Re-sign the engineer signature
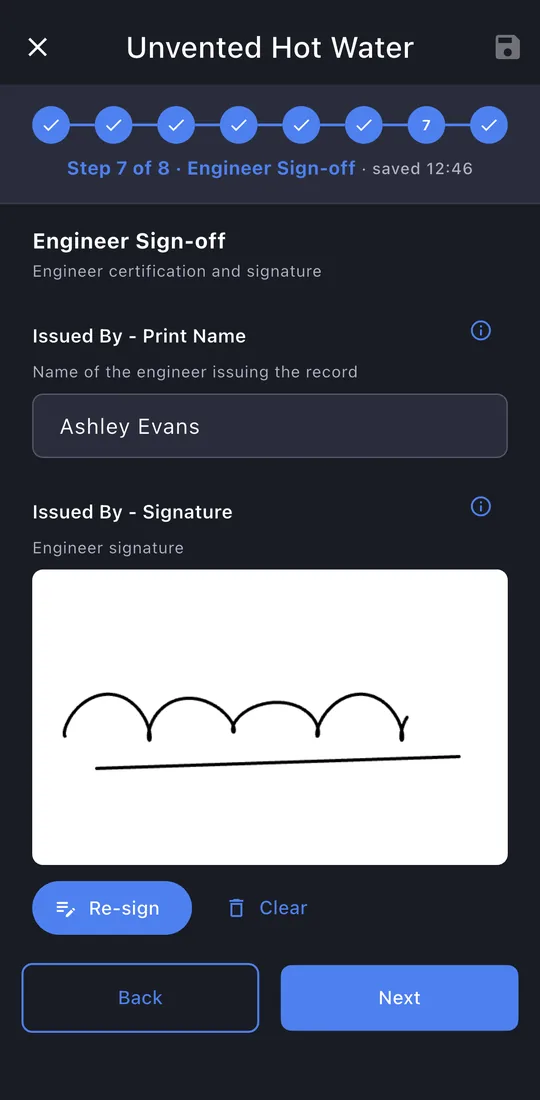This screenshot has height=1100, width=540. (x=112, y=908)
